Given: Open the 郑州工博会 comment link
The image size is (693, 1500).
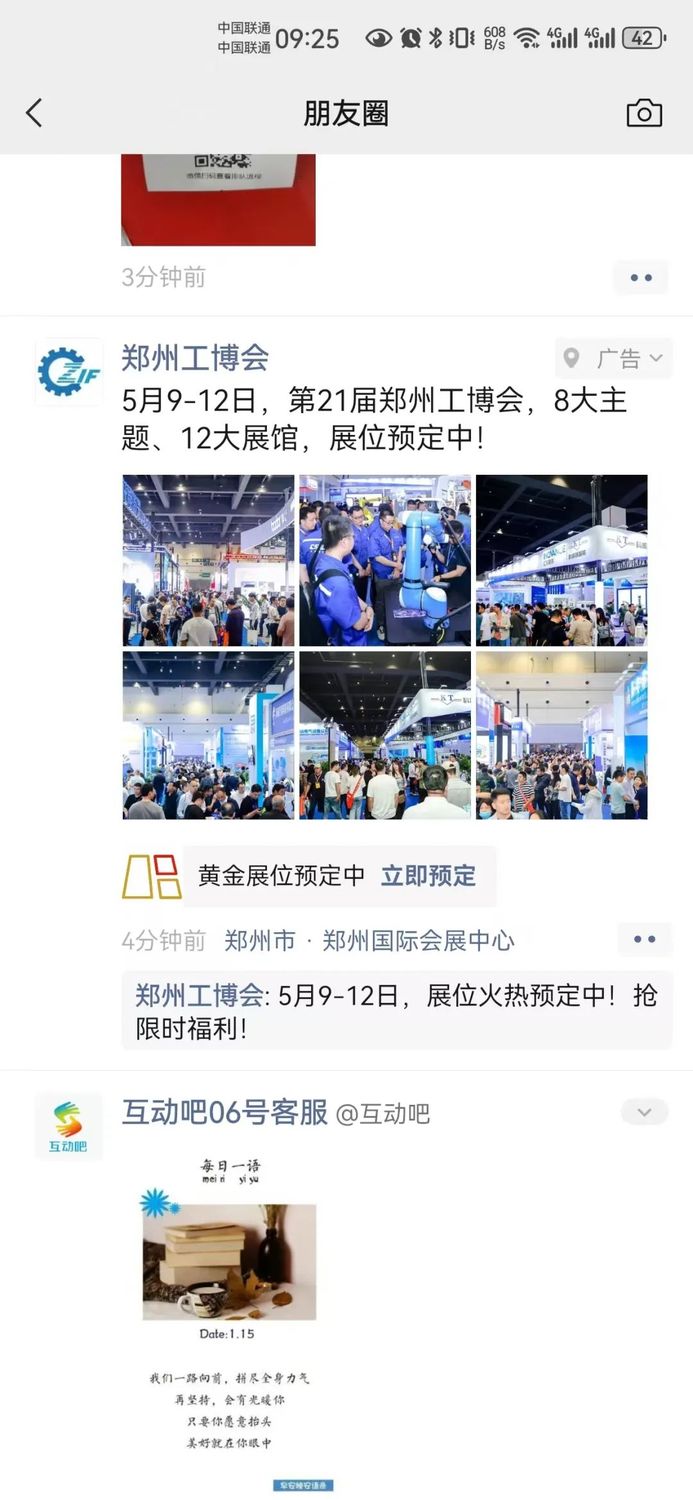Looking at the screenshot, I should coord(199,996).
